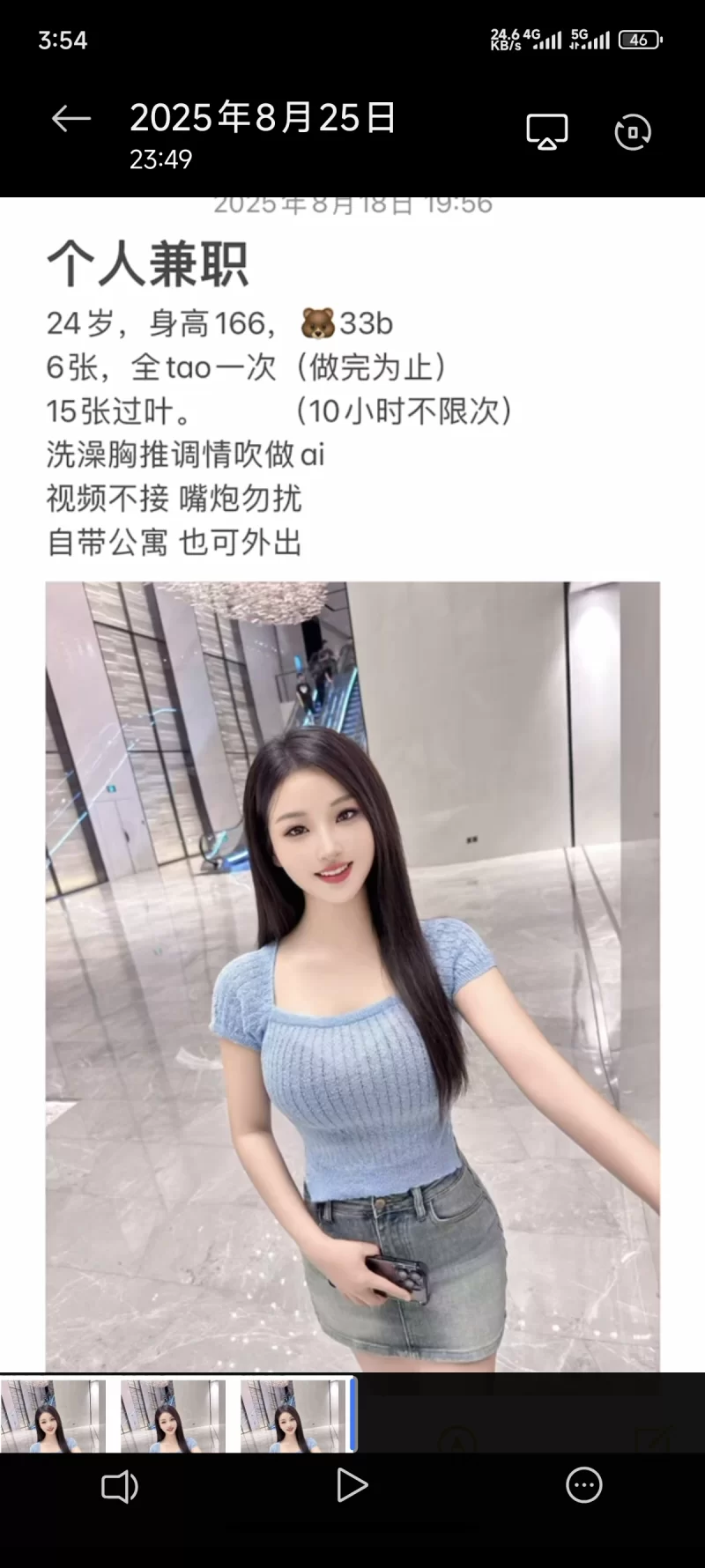Cast the video to another screen
Image resolution: width=705 pixels, height=1568 pixels.
tap(546, 132)
